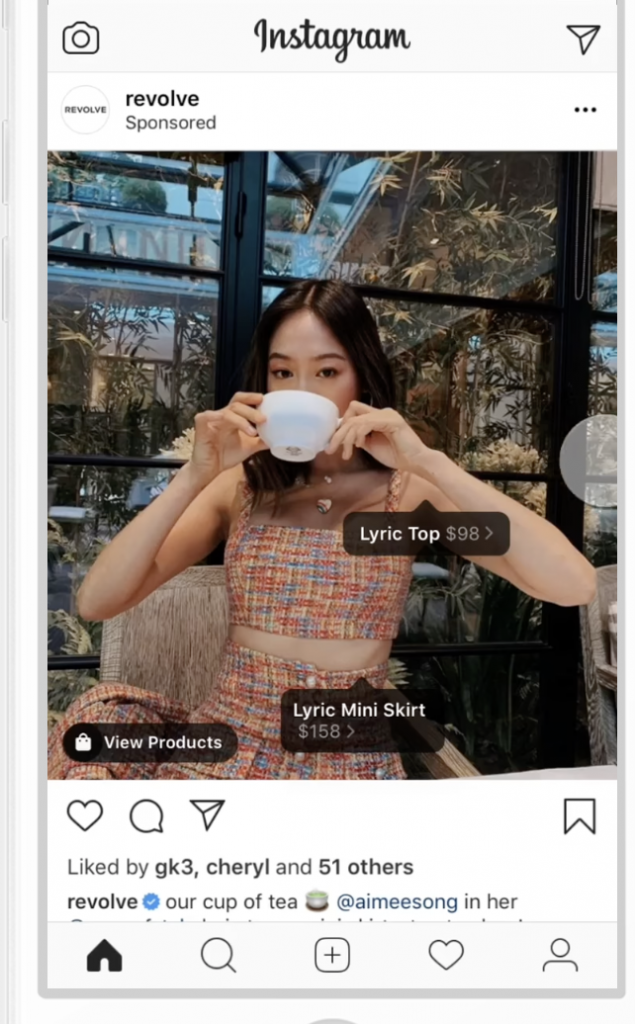Open revolve profile from post header
This screenshot has width=635, height=1024.
click(x=162, y=99)
